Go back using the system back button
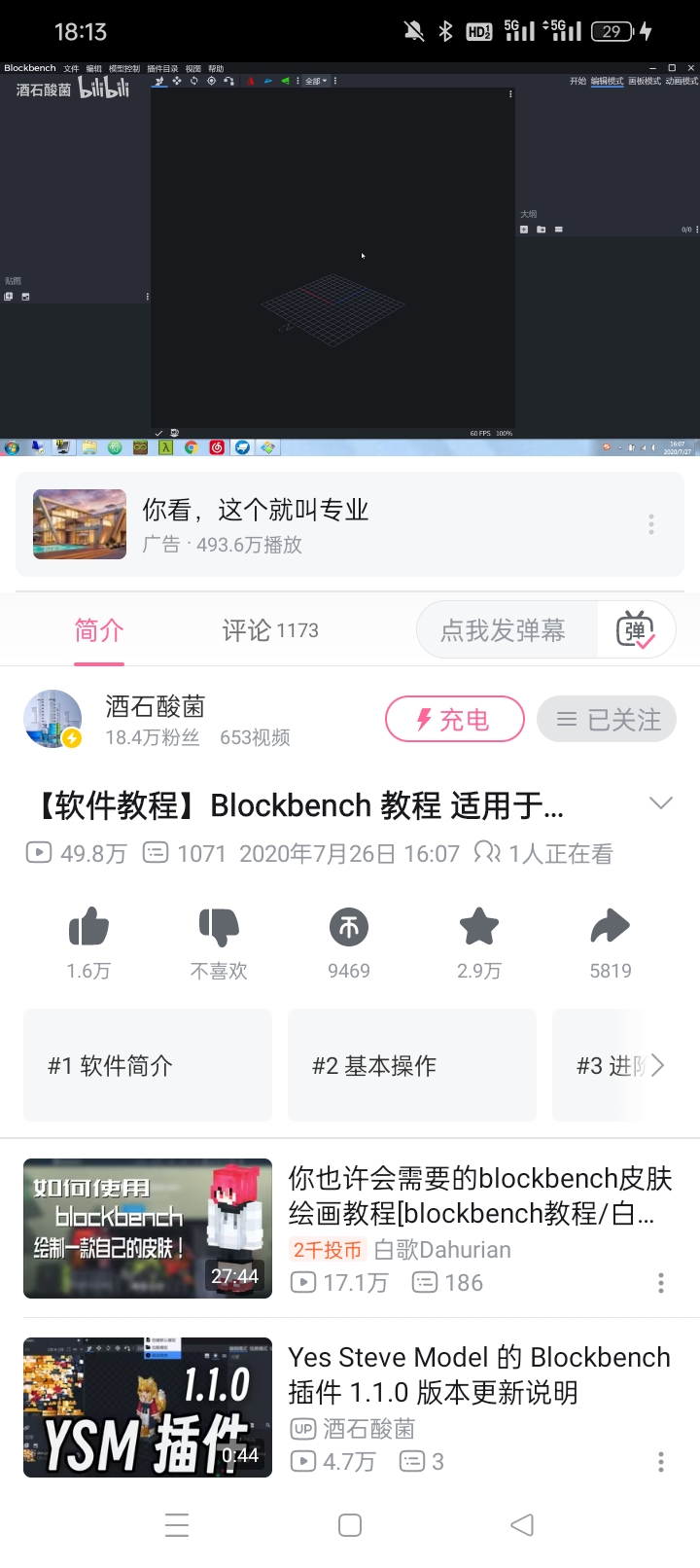This screenshot has width=700, height=1568. (522, 1525)
